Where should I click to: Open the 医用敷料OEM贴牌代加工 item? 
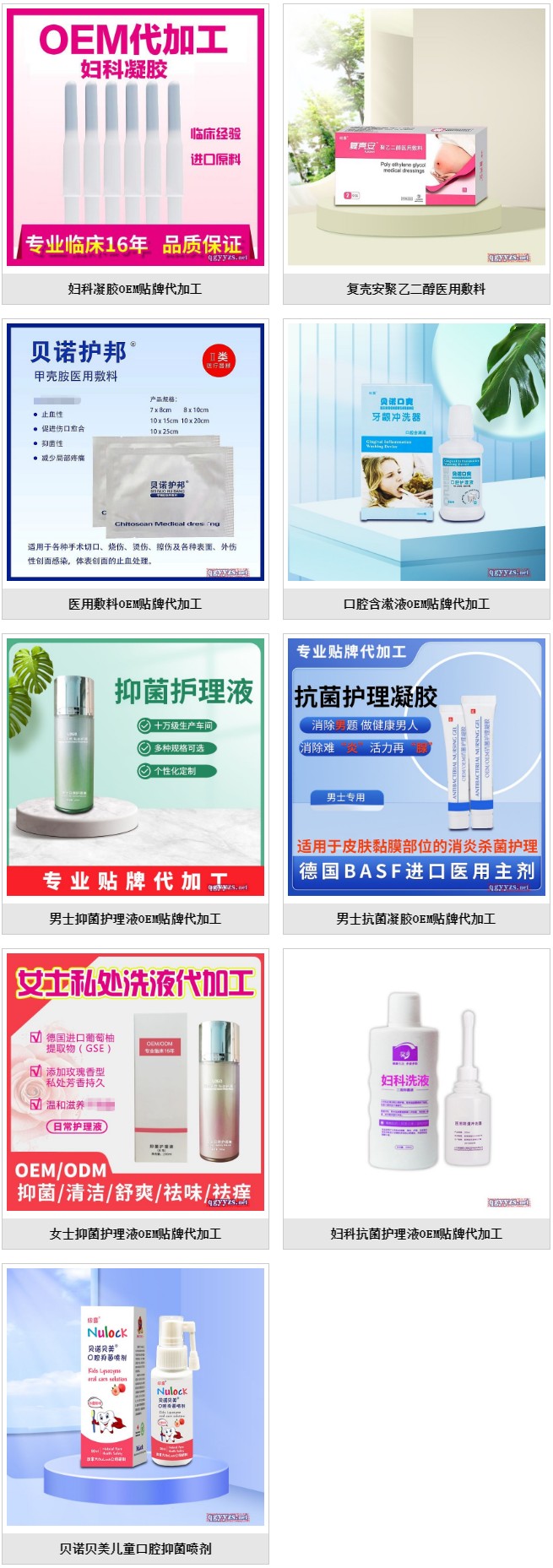135,453
